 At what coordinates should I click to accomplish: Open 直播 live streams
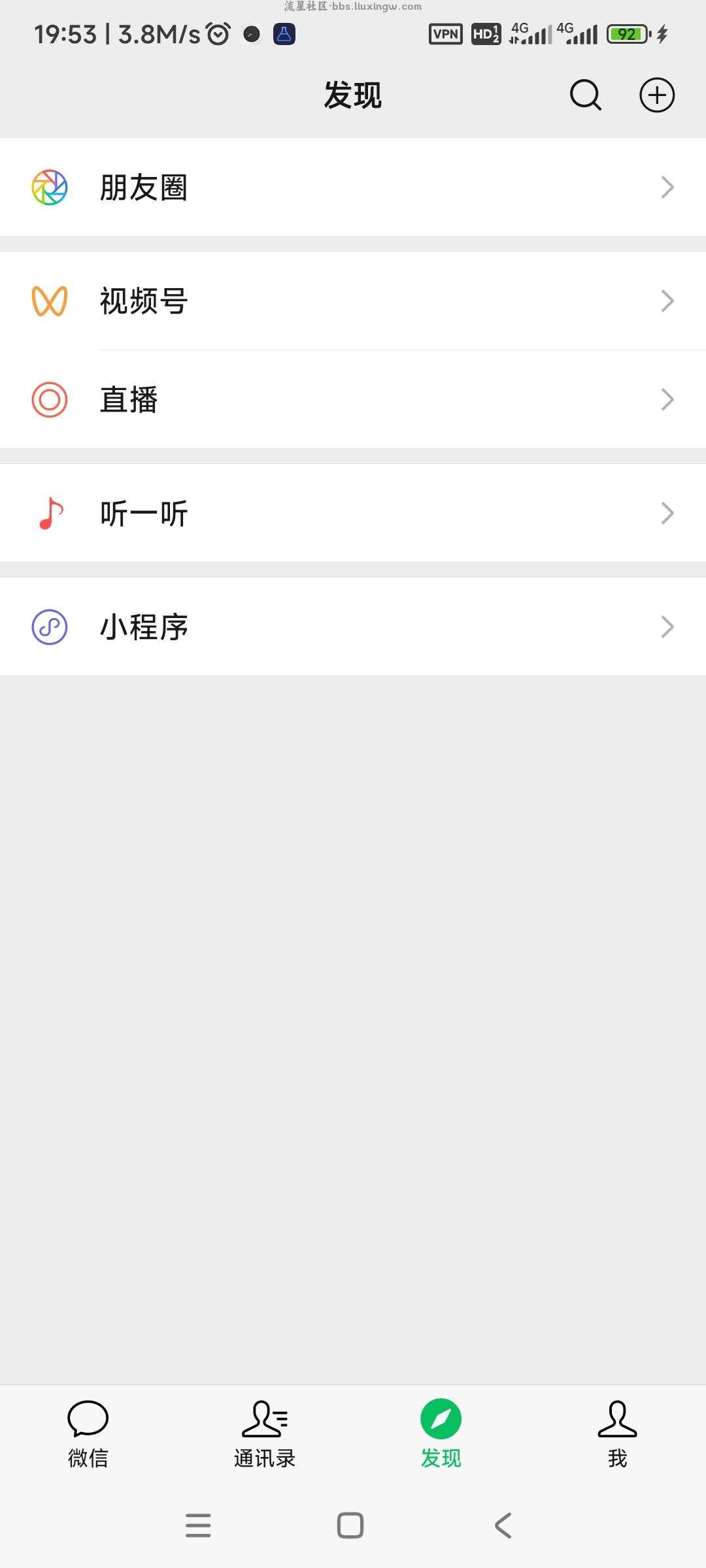coord(353,399)
